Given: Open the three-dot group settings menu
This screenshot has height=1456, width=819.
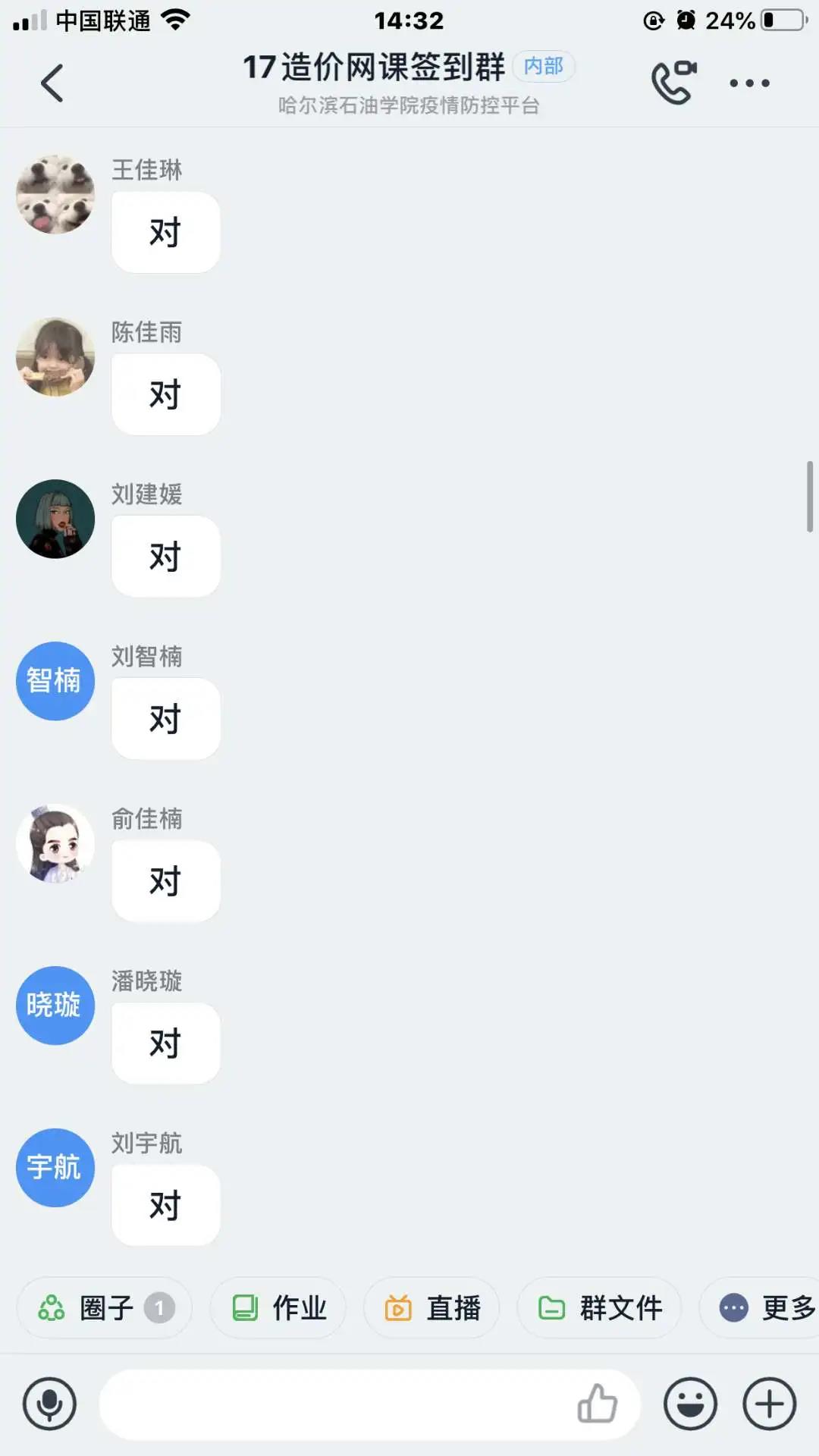Looking at the screenshot, I should pos(749,83).
